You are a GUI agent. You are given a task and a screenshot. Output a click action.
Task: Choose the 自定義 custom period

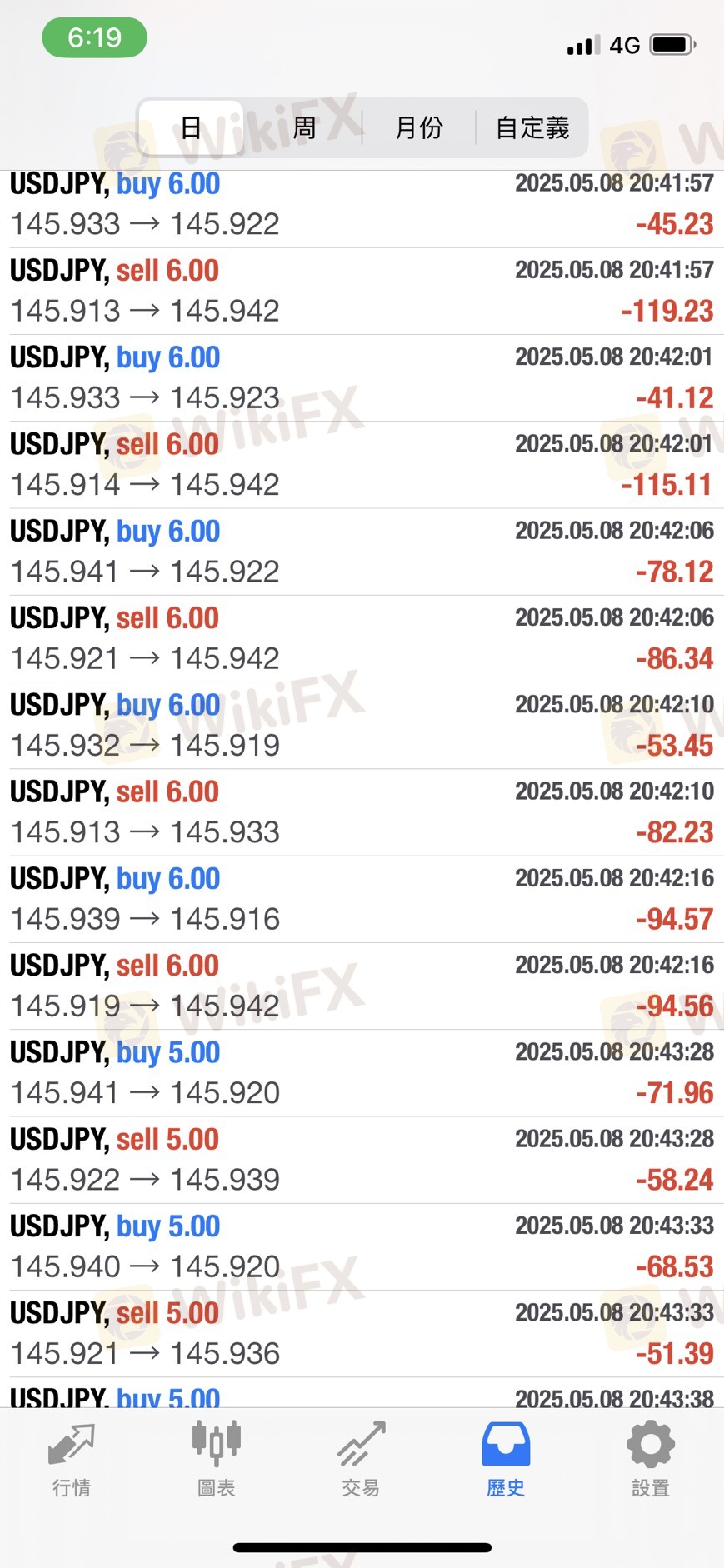(x=532, y=127)
